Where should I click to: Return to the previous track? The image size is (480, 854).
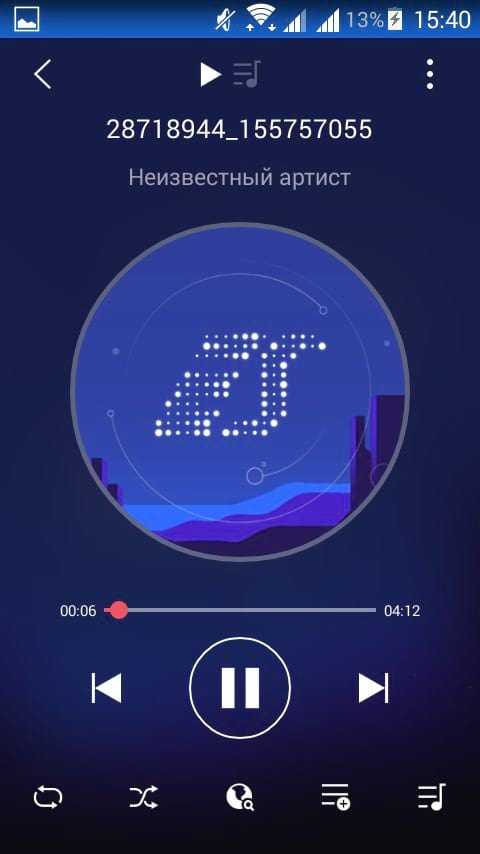point(107,688)
